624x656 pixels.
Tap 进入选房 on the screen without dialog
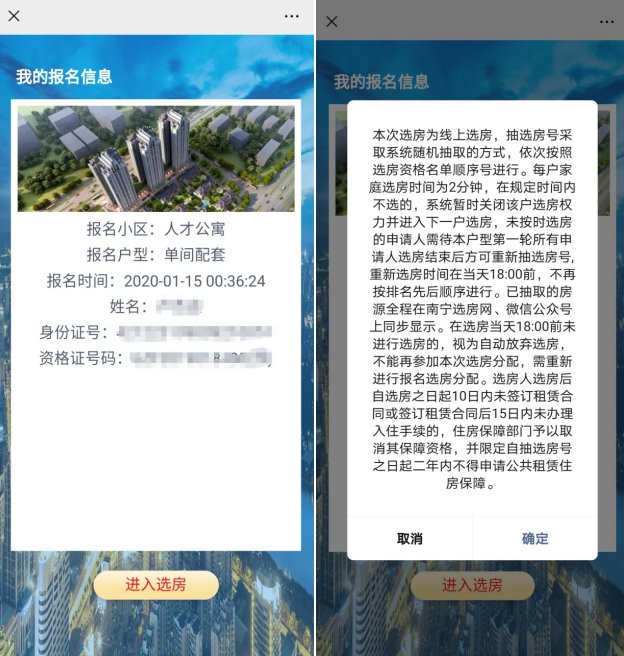(x=156, y=585)
